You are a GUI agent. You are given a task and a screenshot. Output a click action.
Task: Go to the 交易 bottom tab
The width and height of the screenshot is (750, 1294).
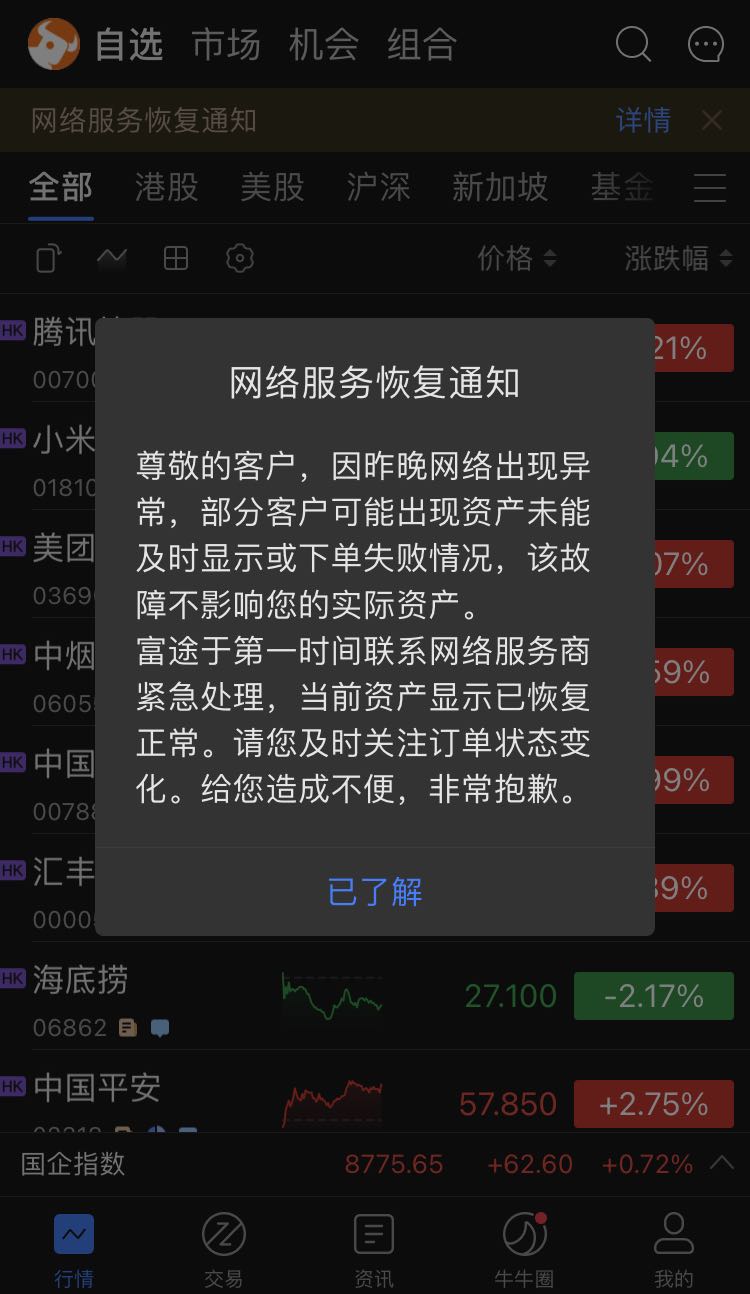pos(223,1248)
